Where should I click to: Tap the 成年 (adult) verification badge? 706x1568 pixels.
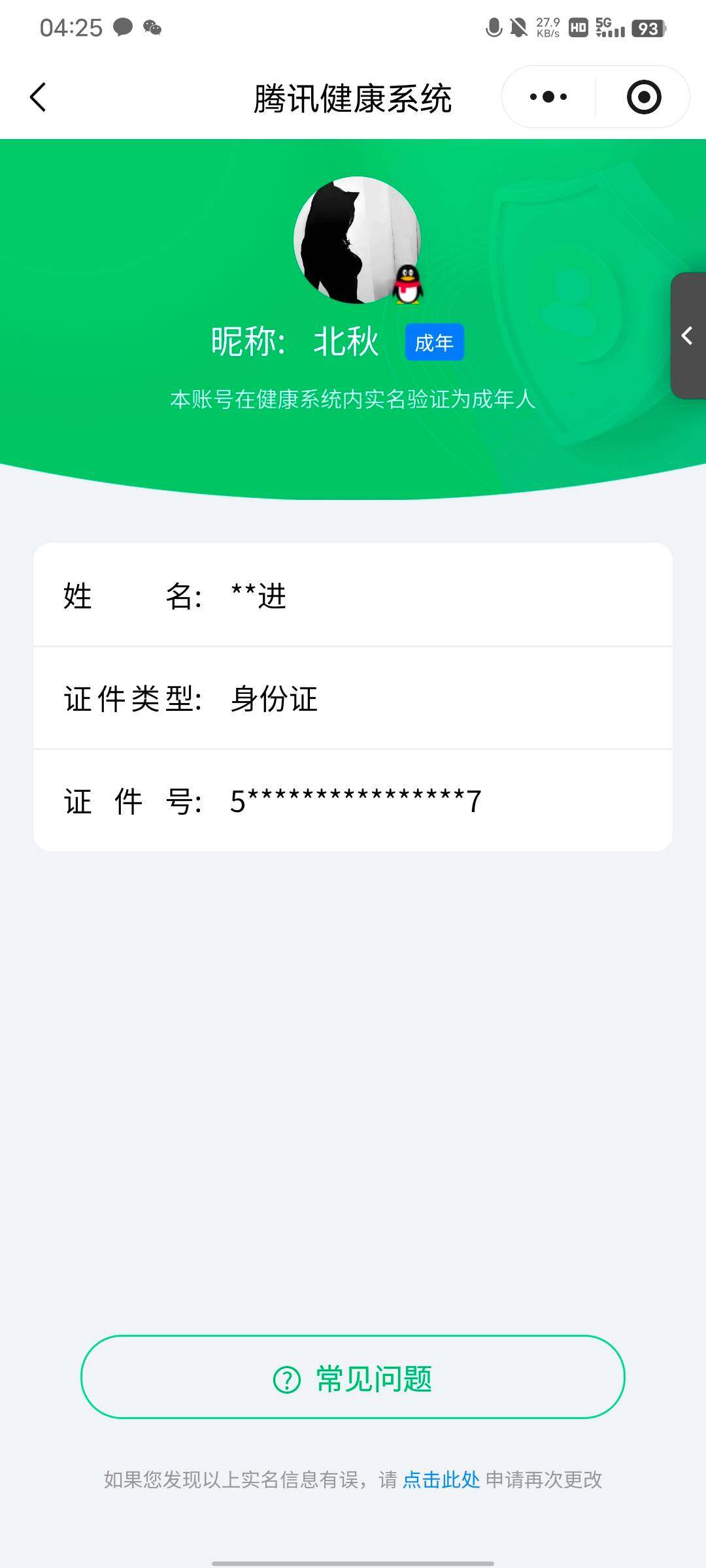click(x=434, y=342)
